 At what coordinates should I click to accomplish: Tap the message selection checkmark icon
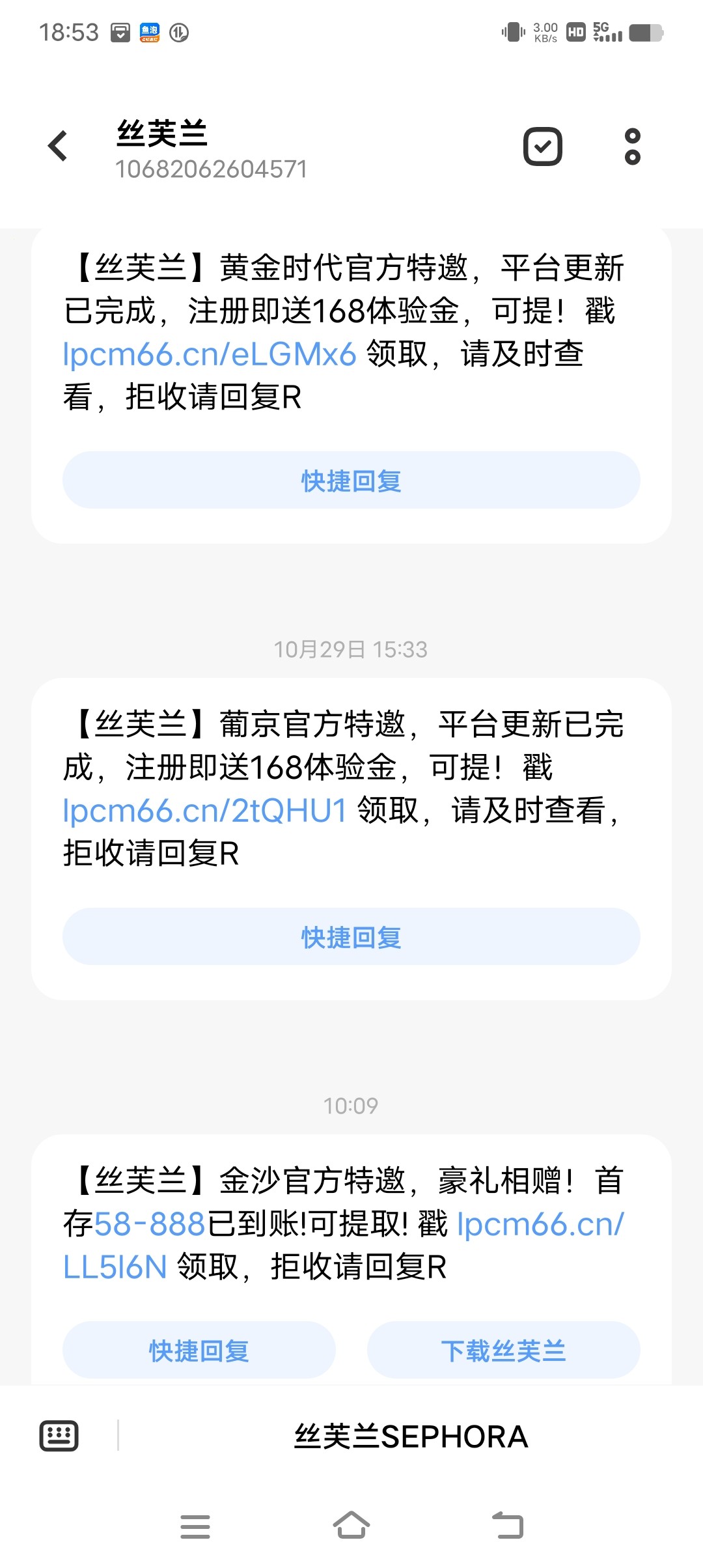542,146
